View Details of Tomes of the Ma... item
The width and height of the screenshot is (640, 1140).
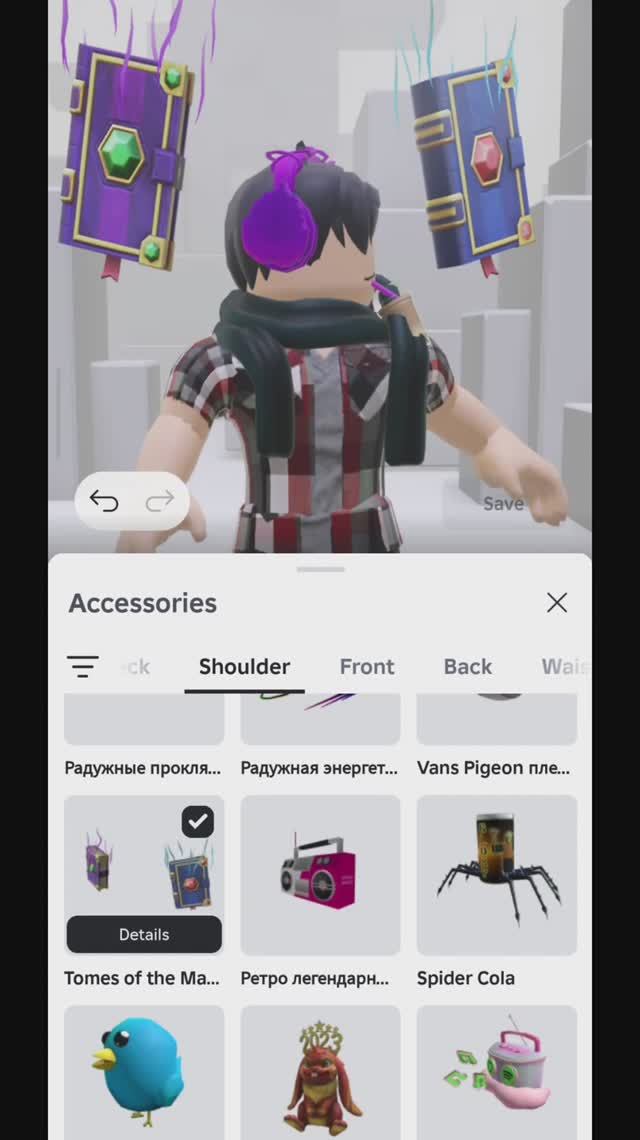click(144, 934)
